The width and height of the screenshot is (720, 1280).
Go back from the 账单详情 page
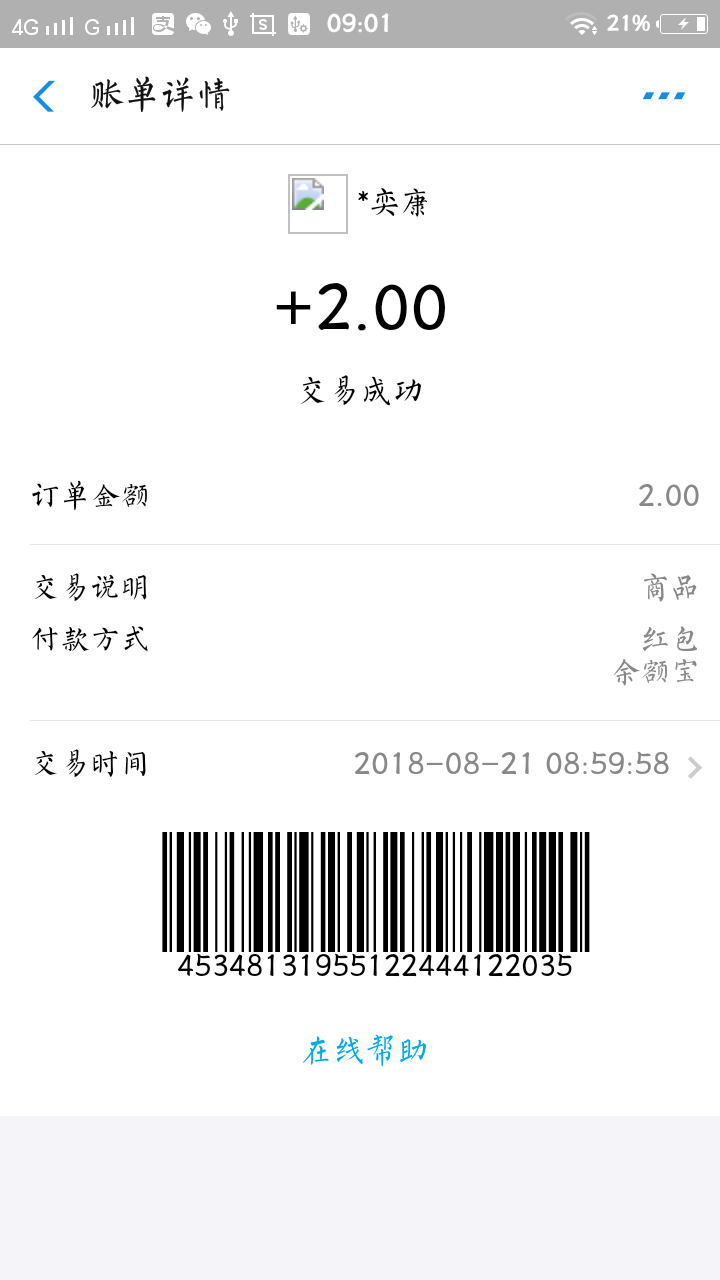44,96
